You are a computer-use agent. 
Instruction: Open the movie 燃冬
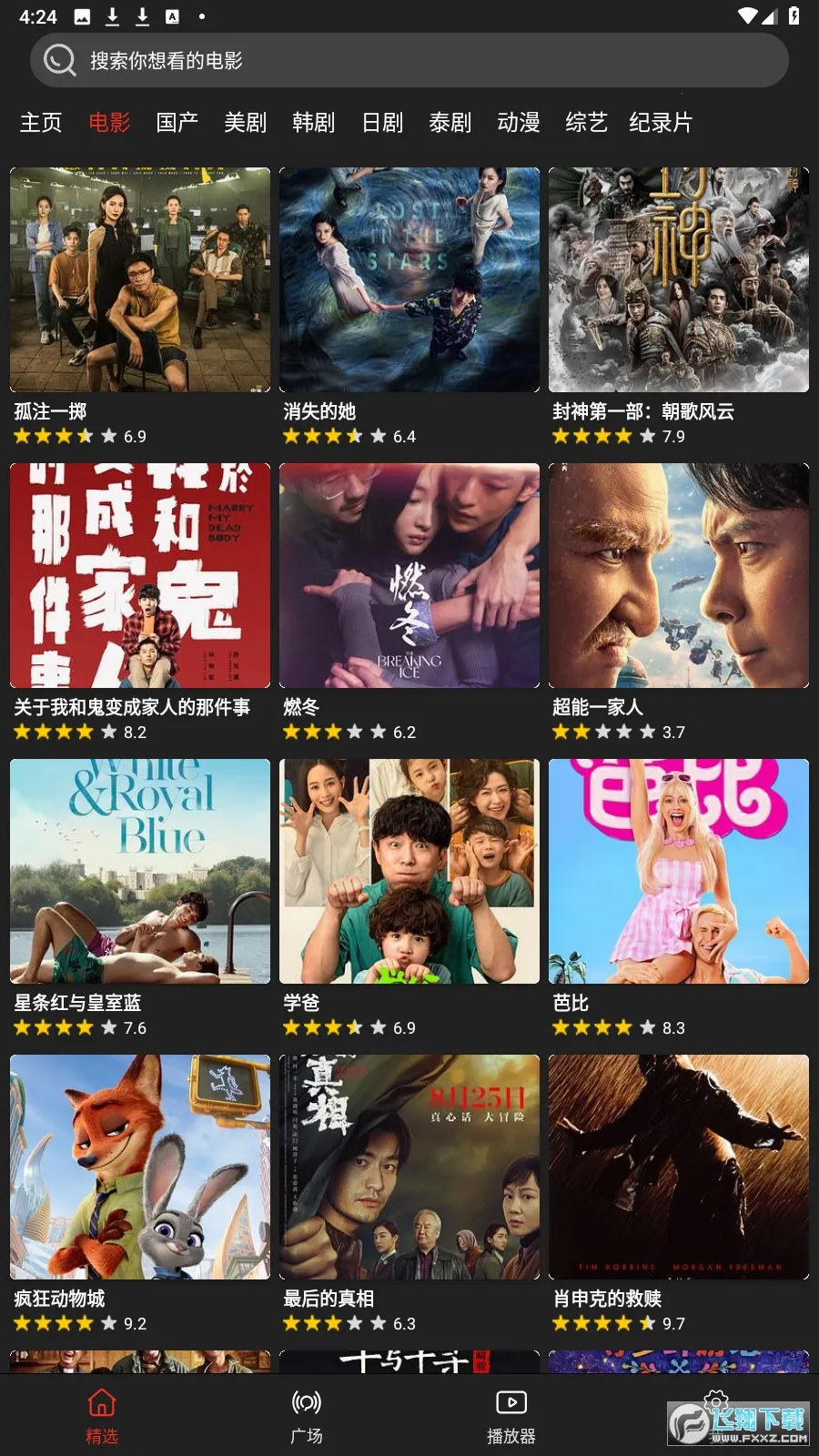(x=409, y=576)
